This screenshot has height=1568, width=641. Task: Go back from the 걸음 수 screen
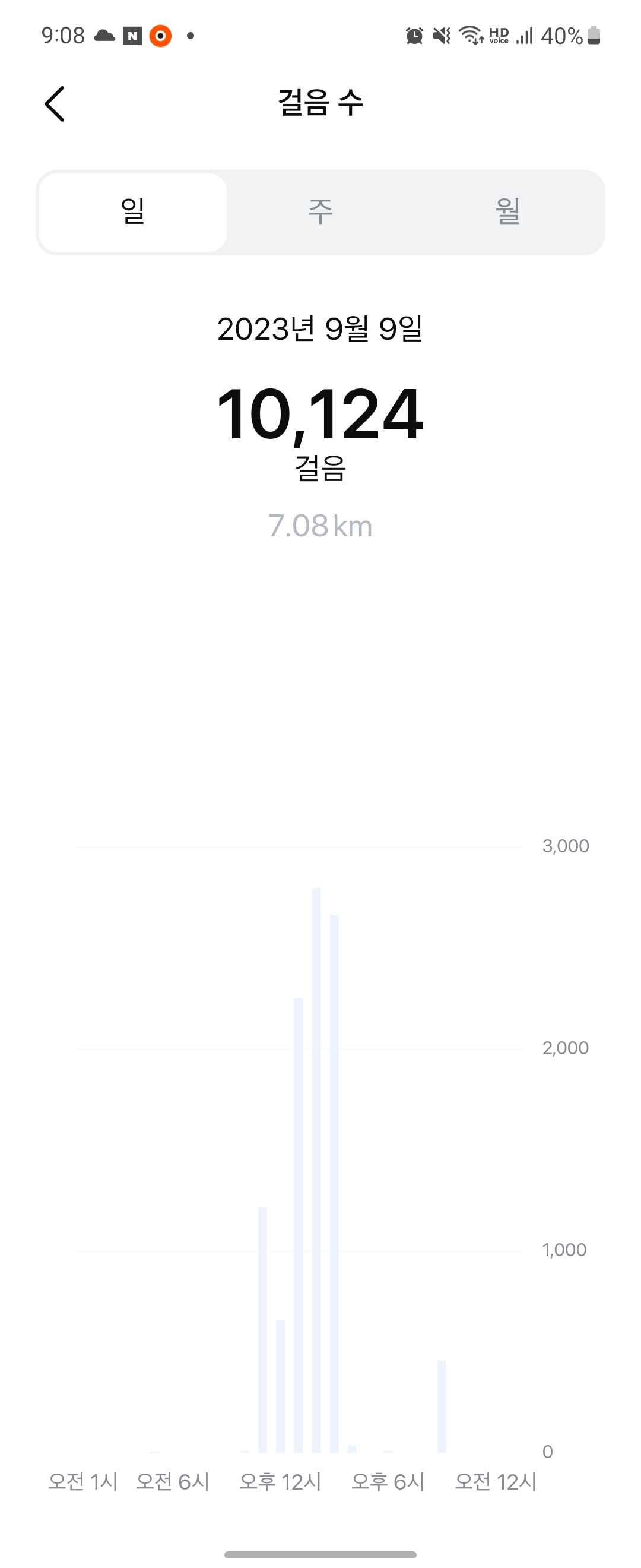[55, 103]
